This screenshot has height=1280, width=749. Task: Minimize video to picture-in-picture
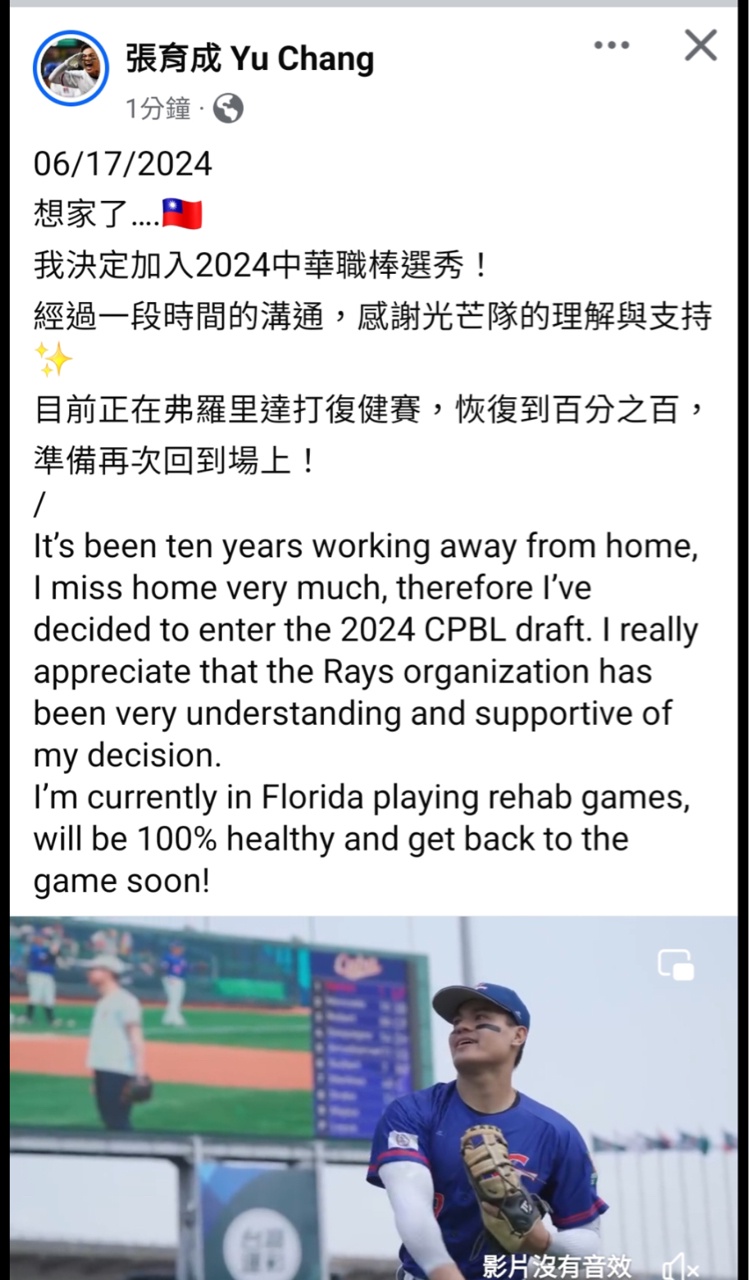coord(676,965)
